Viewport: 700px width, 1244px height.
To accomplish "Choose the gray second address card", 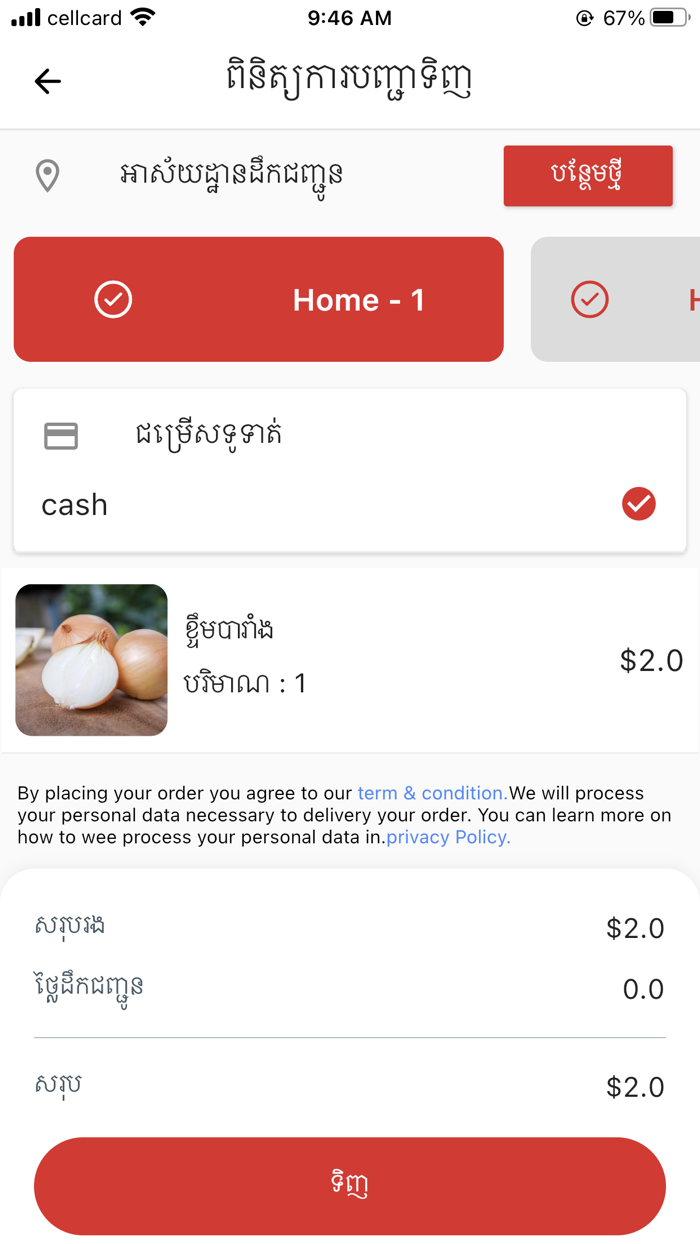I will [x=615, y=299].
